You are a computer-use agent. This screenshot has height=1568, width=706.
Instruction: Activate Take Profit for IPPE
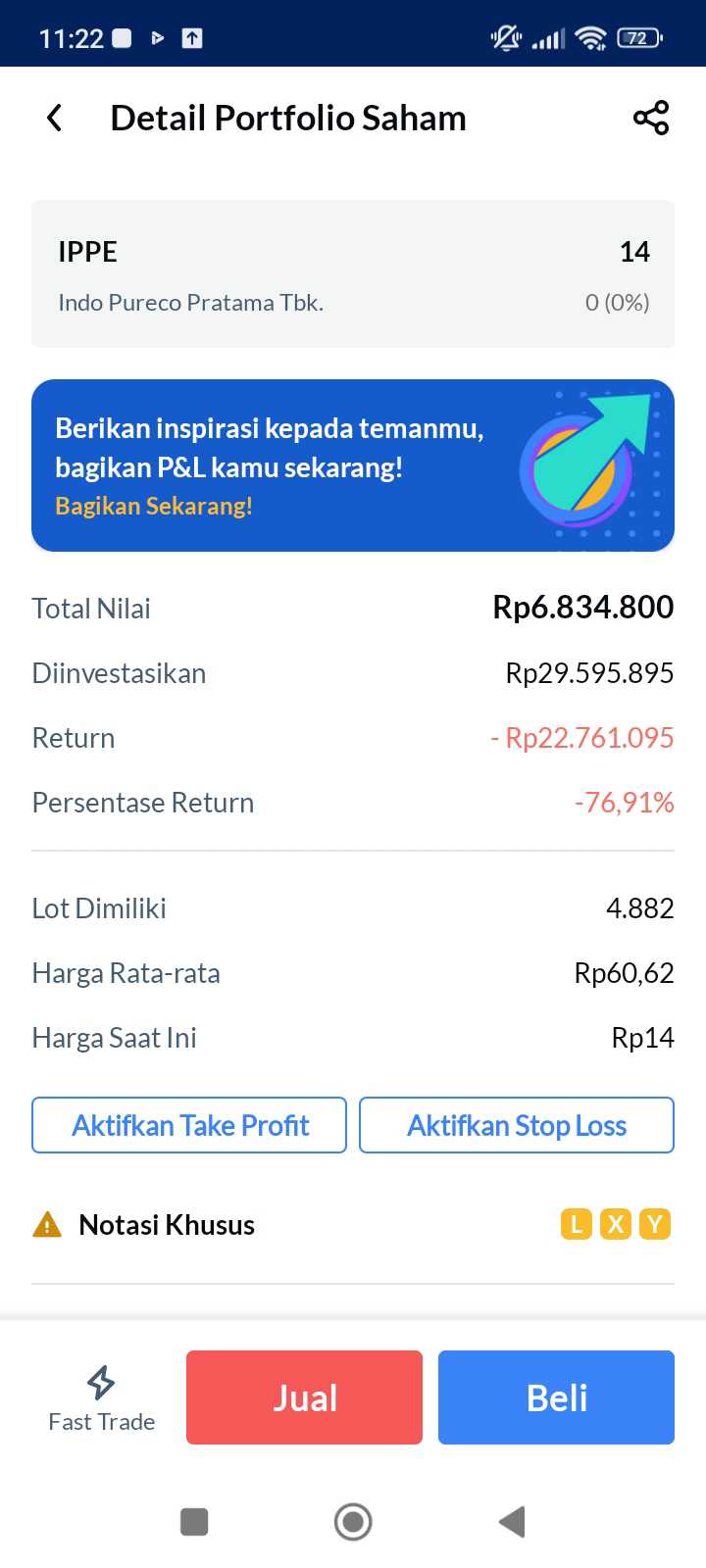189,1125
